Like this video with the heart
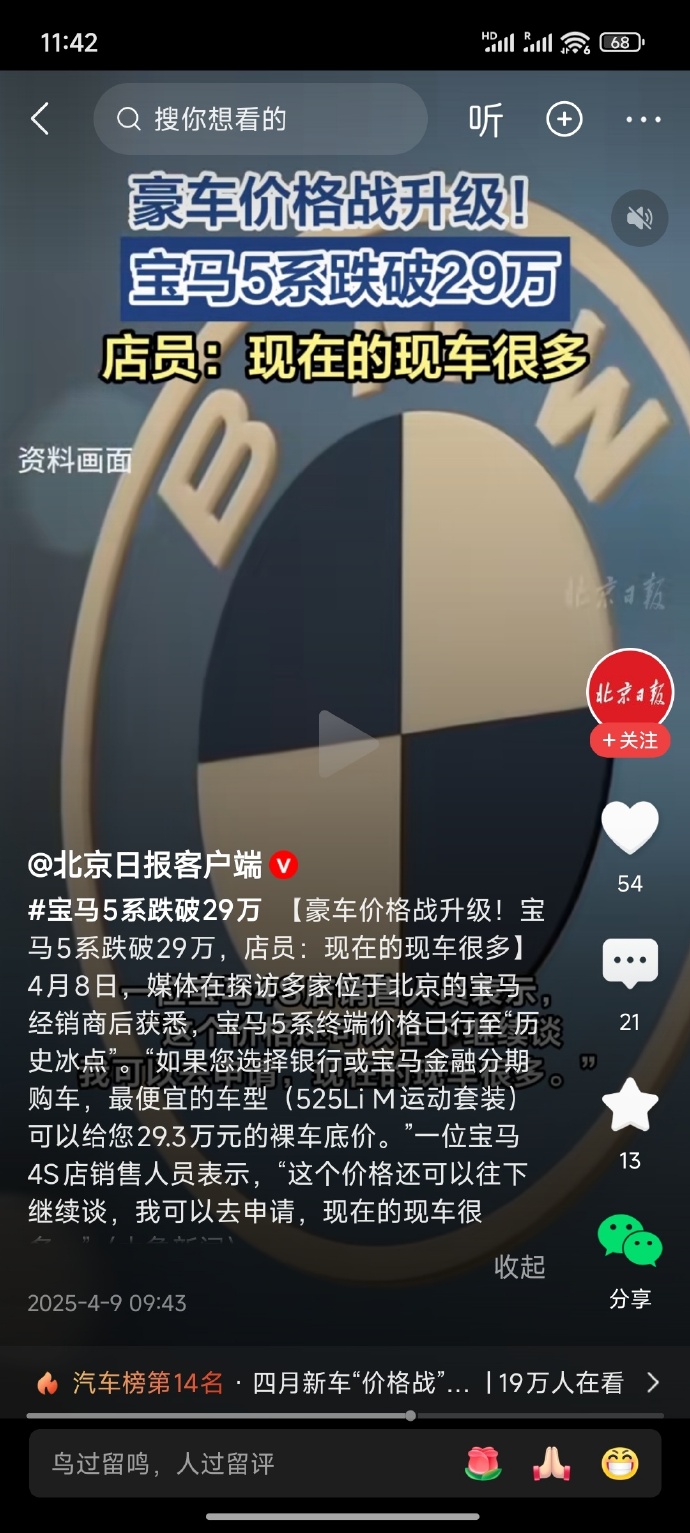 pyautogui.click(x=630, y=829)
